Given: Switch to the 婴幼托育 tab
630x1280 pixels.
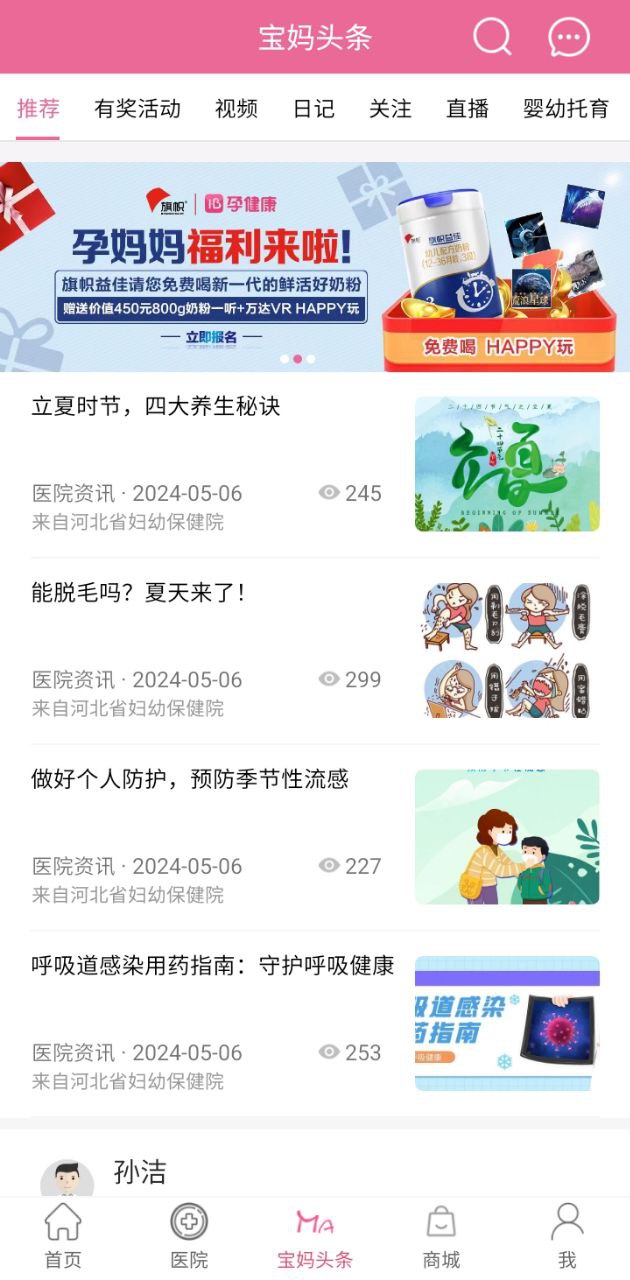Looking at the screenshot, I should (566, 109).
